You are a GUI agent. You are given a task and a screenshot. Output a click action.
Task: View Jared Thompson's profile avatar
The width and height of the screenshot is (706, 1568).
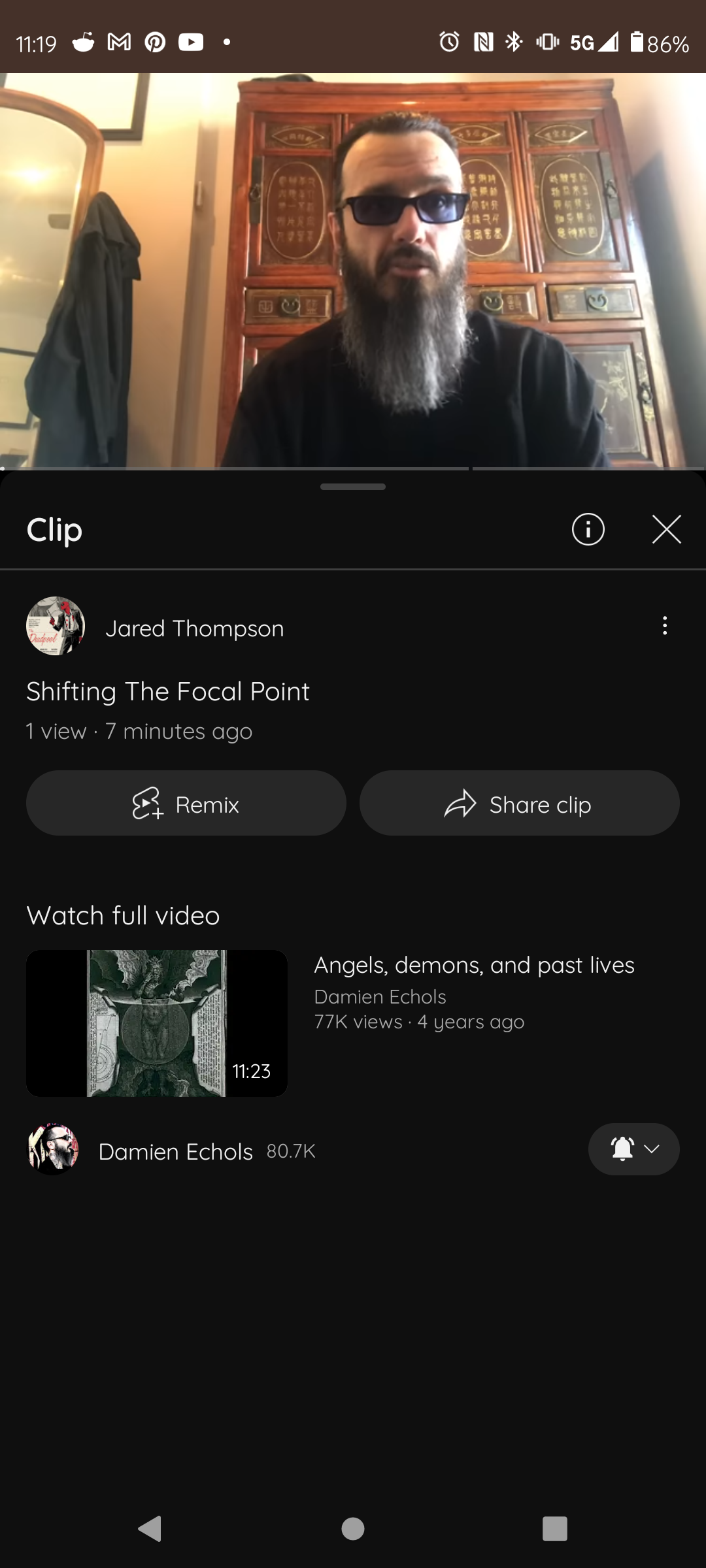click(x=56, y=626)
